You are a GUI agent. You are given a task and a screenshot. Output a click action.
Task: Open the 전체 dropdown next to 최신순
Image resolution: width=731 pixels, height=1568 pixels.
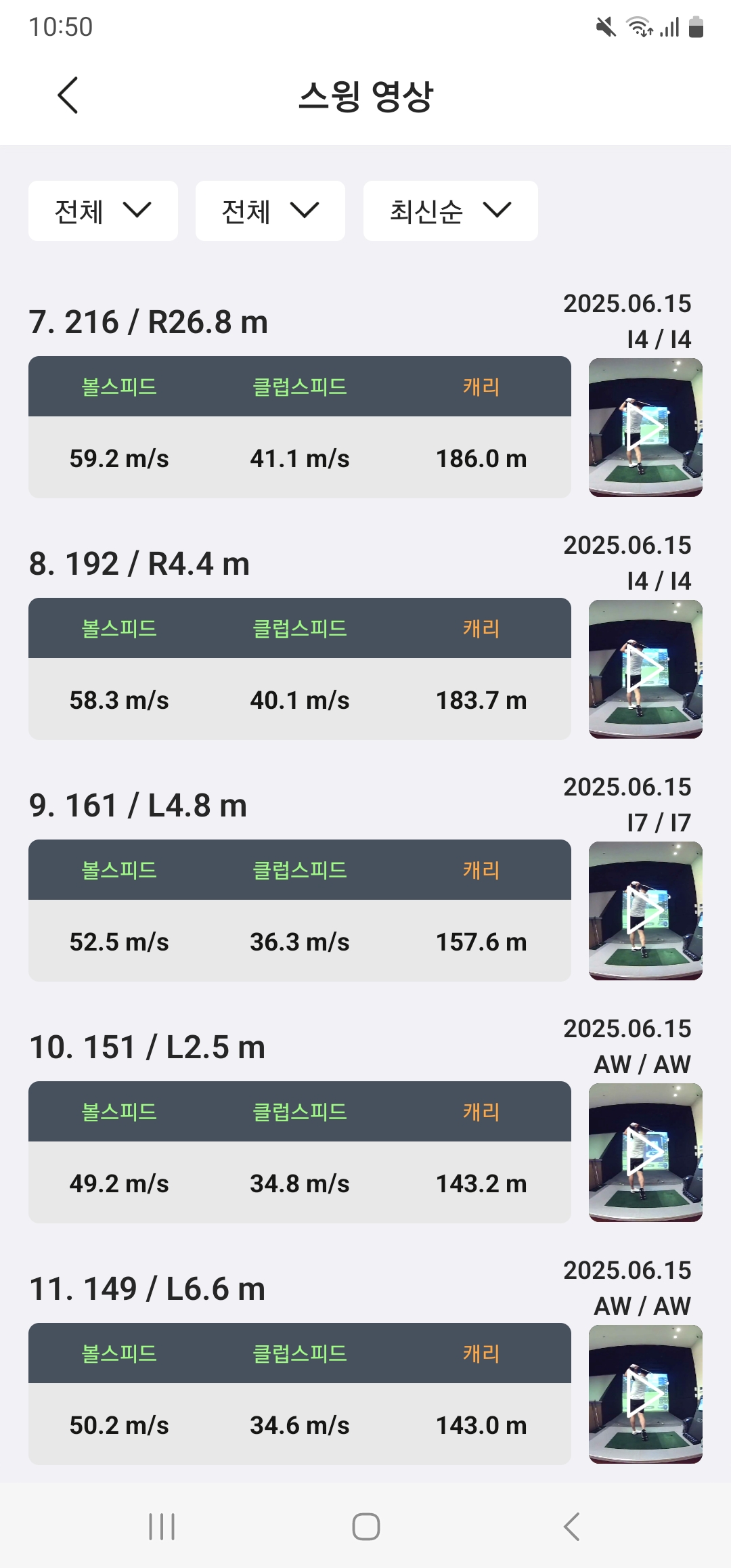coord(270,211)
